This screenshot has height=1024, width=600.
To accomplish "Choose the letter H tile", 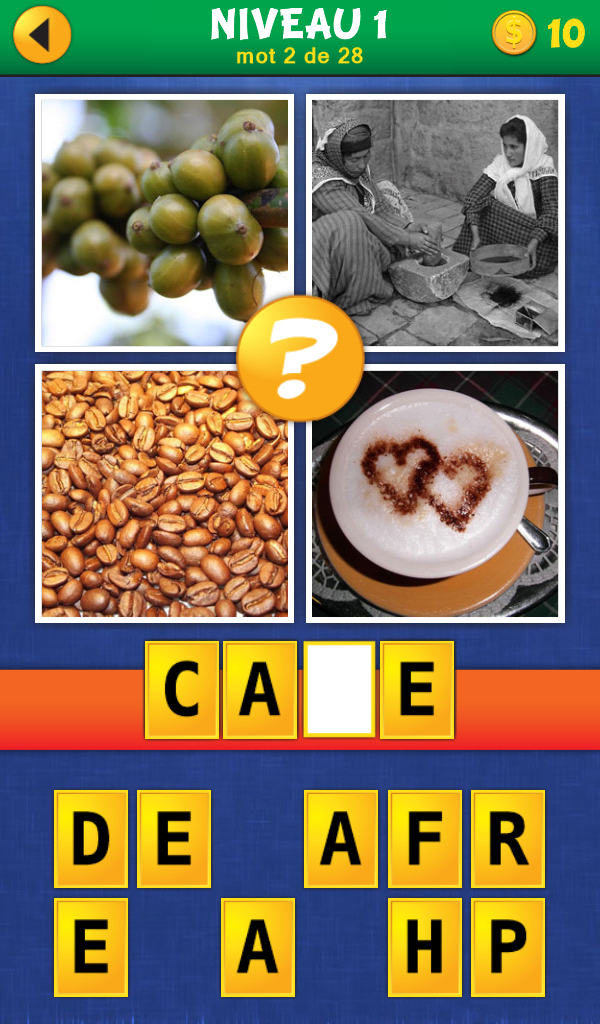I will pos(425,947).
